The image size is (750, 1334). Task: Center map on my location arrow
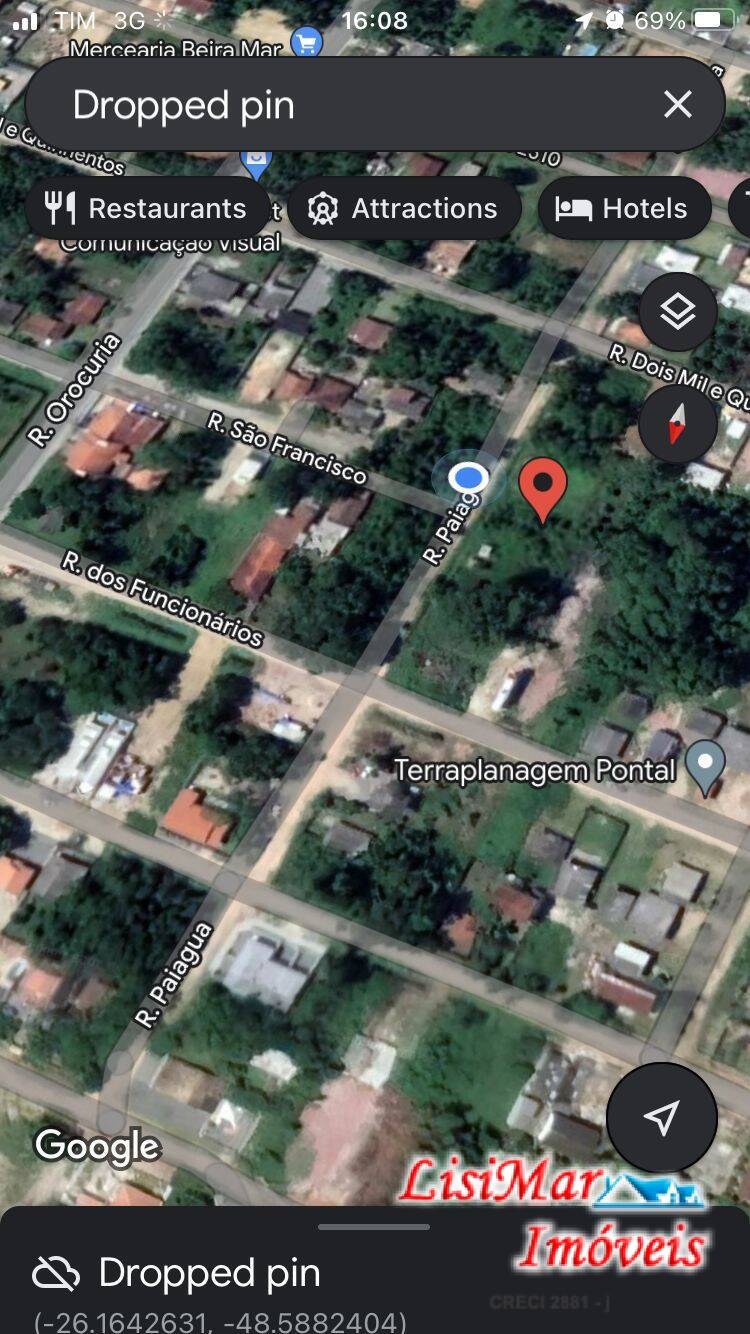662,1117
